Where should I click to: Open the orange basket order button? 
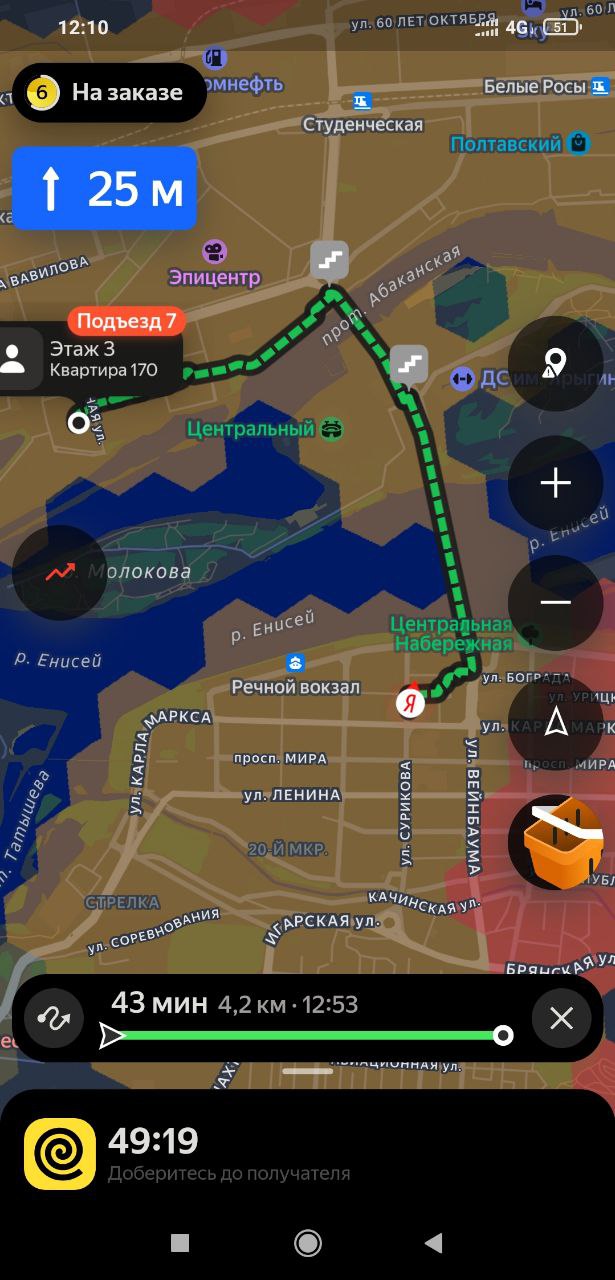556,843
